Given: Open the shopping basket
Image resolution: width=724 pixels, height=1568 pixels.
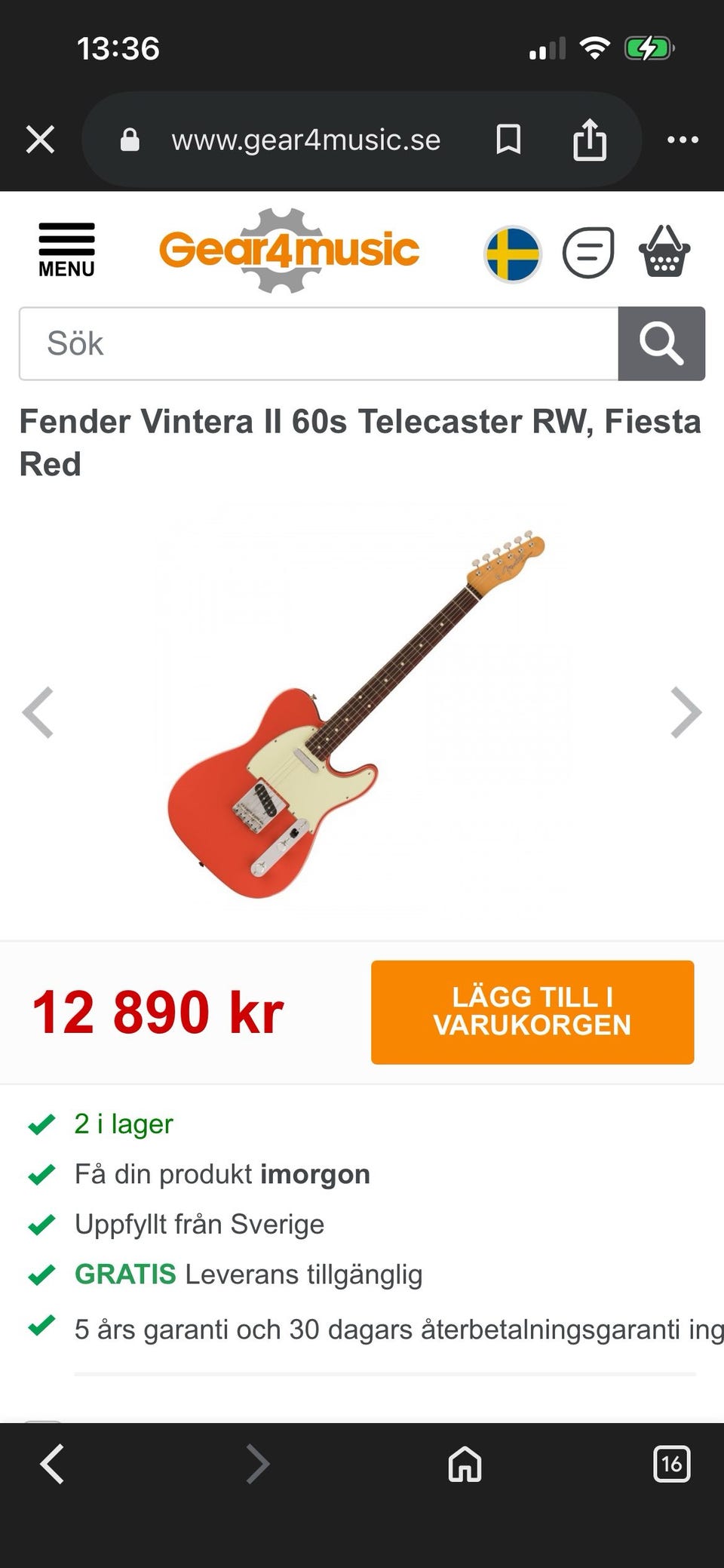Looking at the screenshot, I should point(664,252).
